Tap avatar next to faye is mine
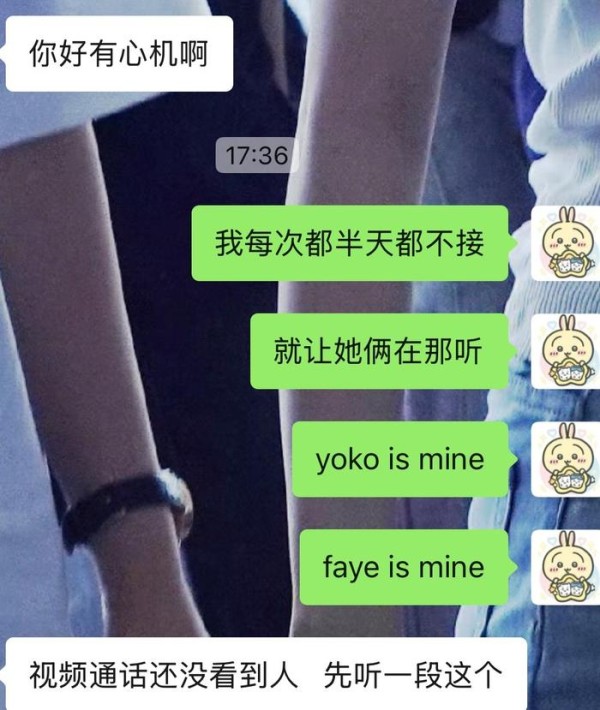The image size is (600, 710). [x=566, y=568]
